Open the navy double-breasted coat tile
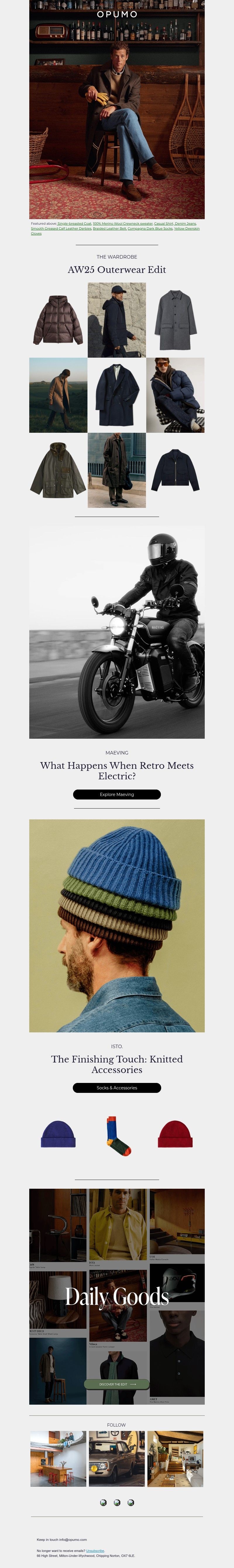 coord(116,395)
